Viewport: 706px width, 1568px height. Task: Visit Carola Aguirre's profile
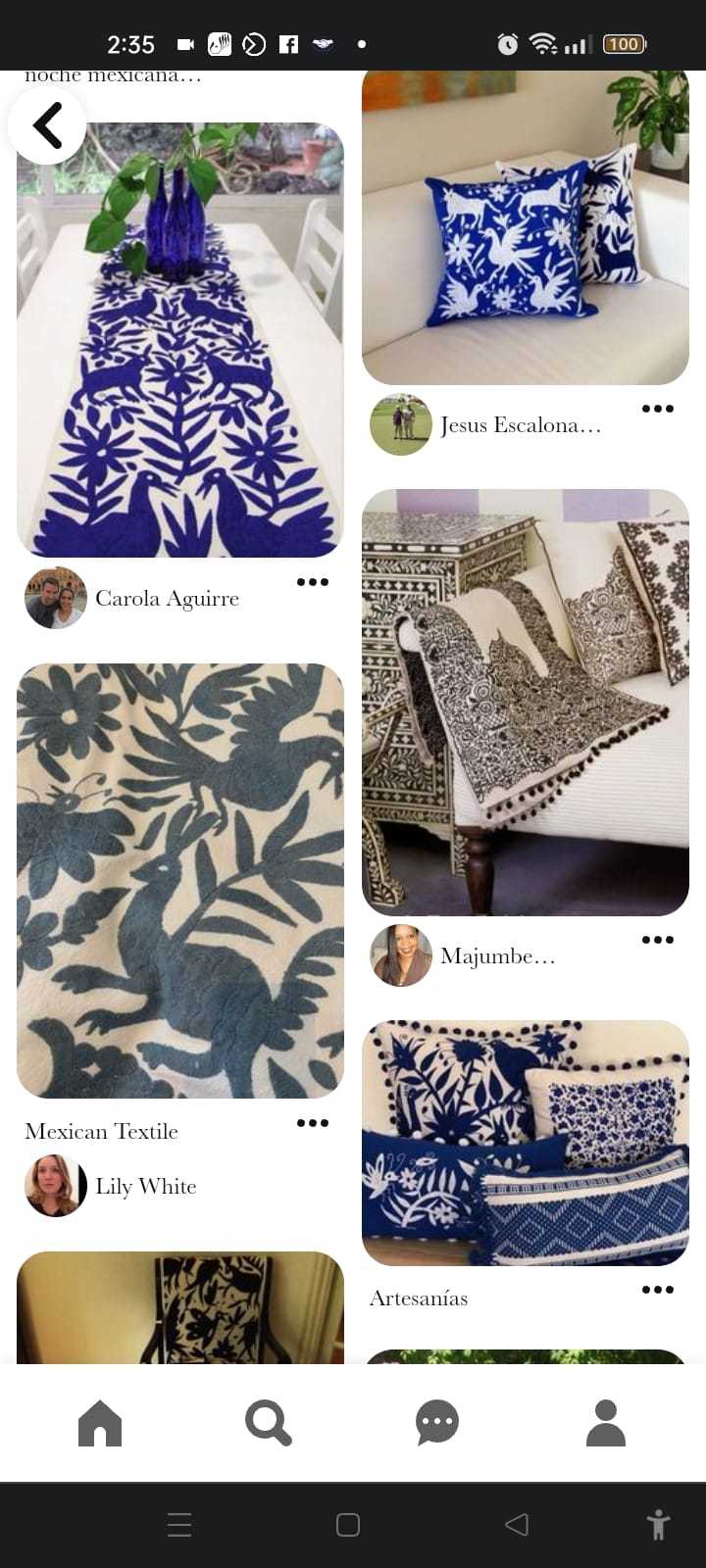click(56, 598)
